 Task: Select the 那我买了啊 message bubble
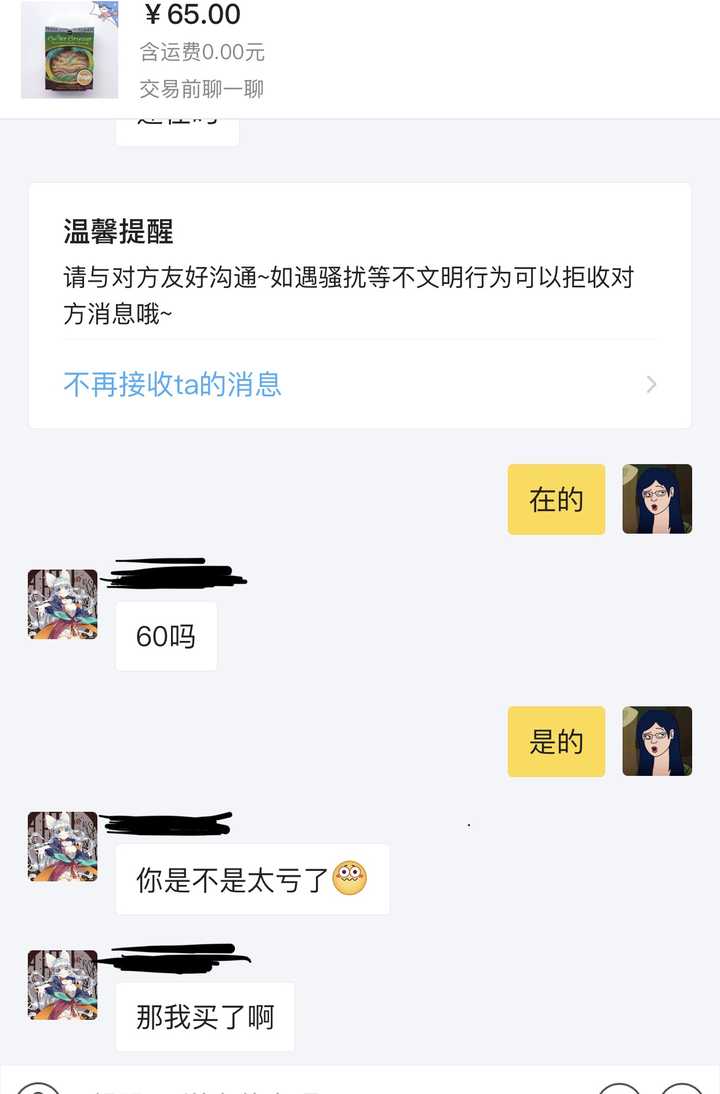click(x=204, y=1016)
